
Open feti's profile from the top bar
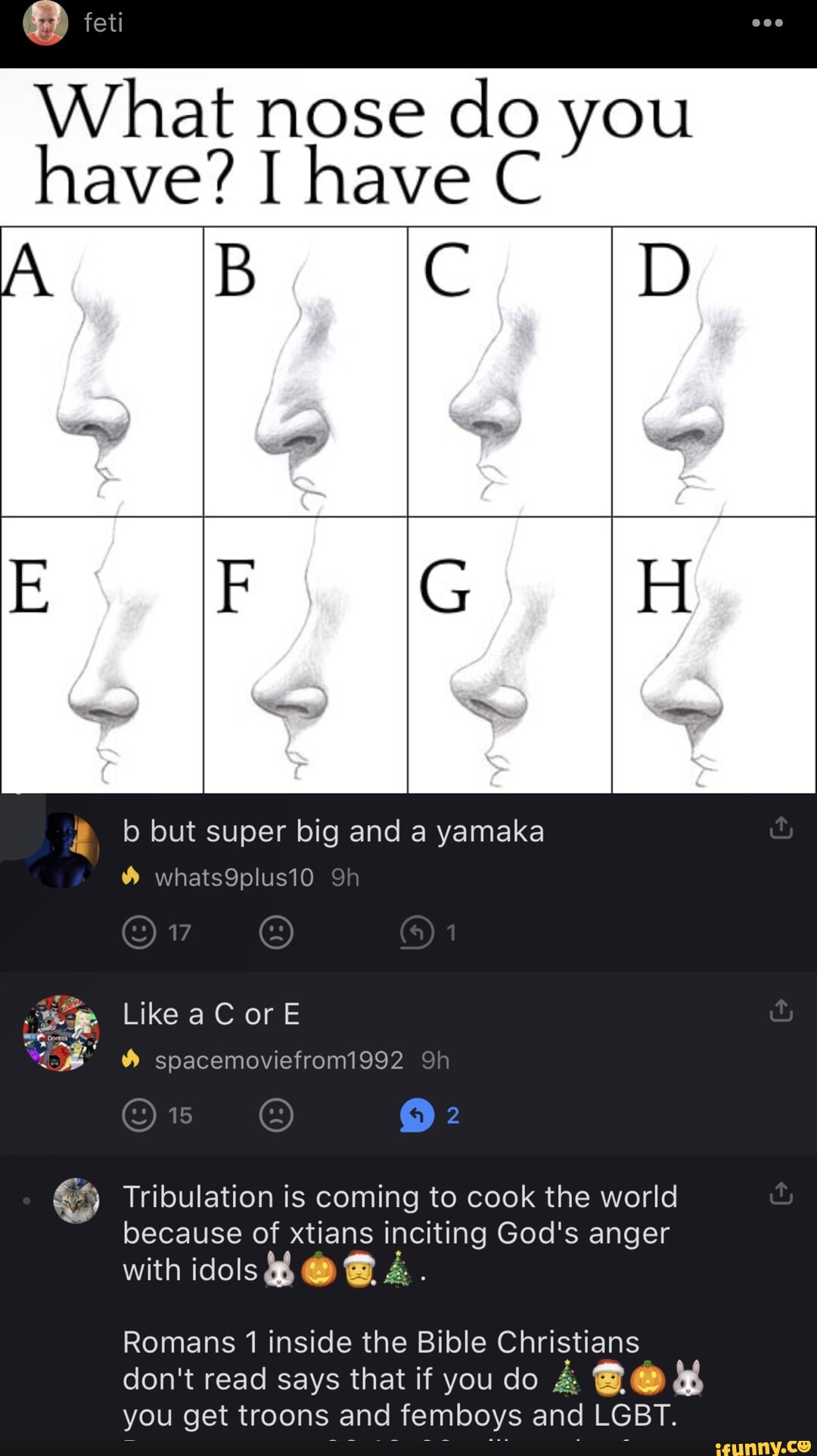click(x=43, y=23)
